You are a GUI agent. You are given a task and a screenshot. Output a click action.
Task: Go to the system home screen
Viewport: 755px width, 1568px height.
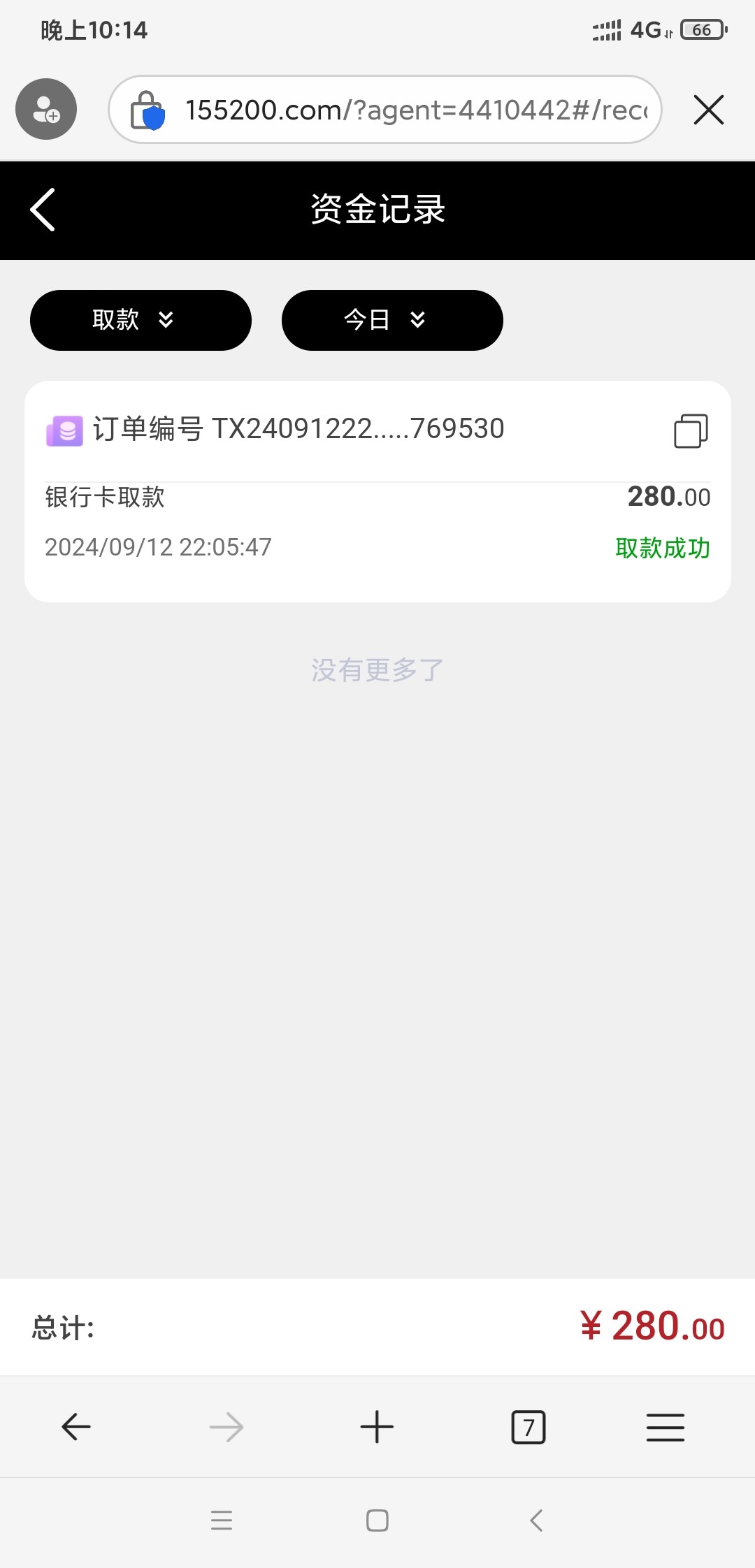[x=377, y=1520]
